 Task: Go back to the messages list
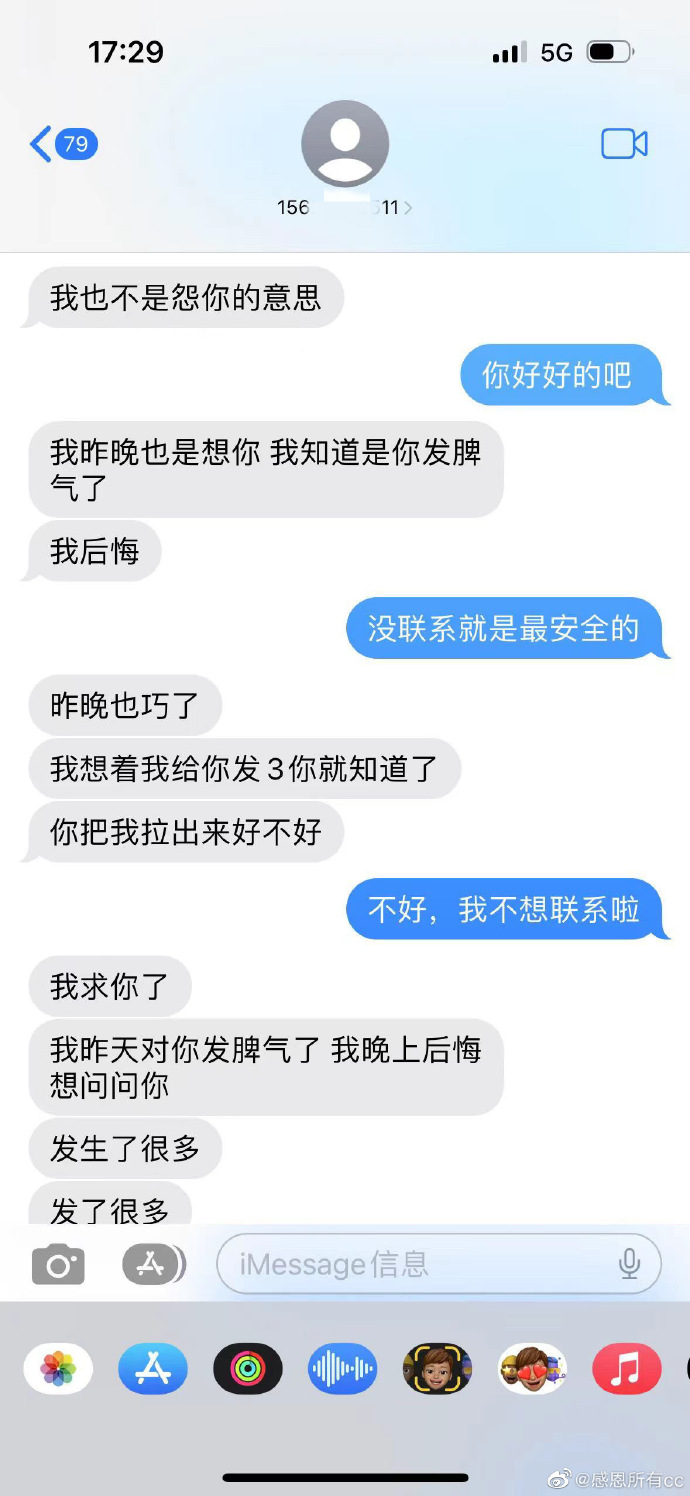[x=60, y=144]
